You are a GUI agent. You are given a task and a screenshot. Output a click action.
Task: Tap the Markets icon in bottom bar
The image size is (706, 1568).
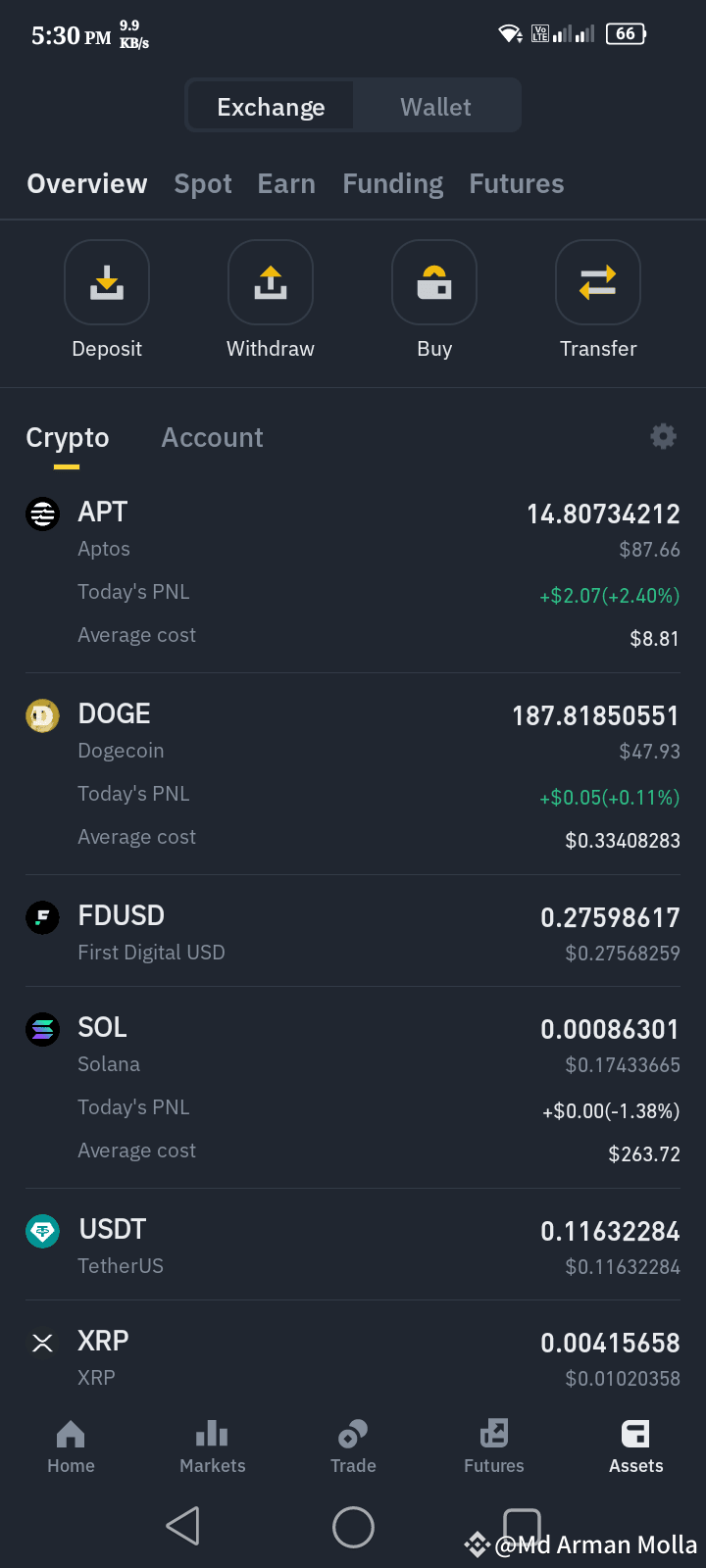point(212,1434)
